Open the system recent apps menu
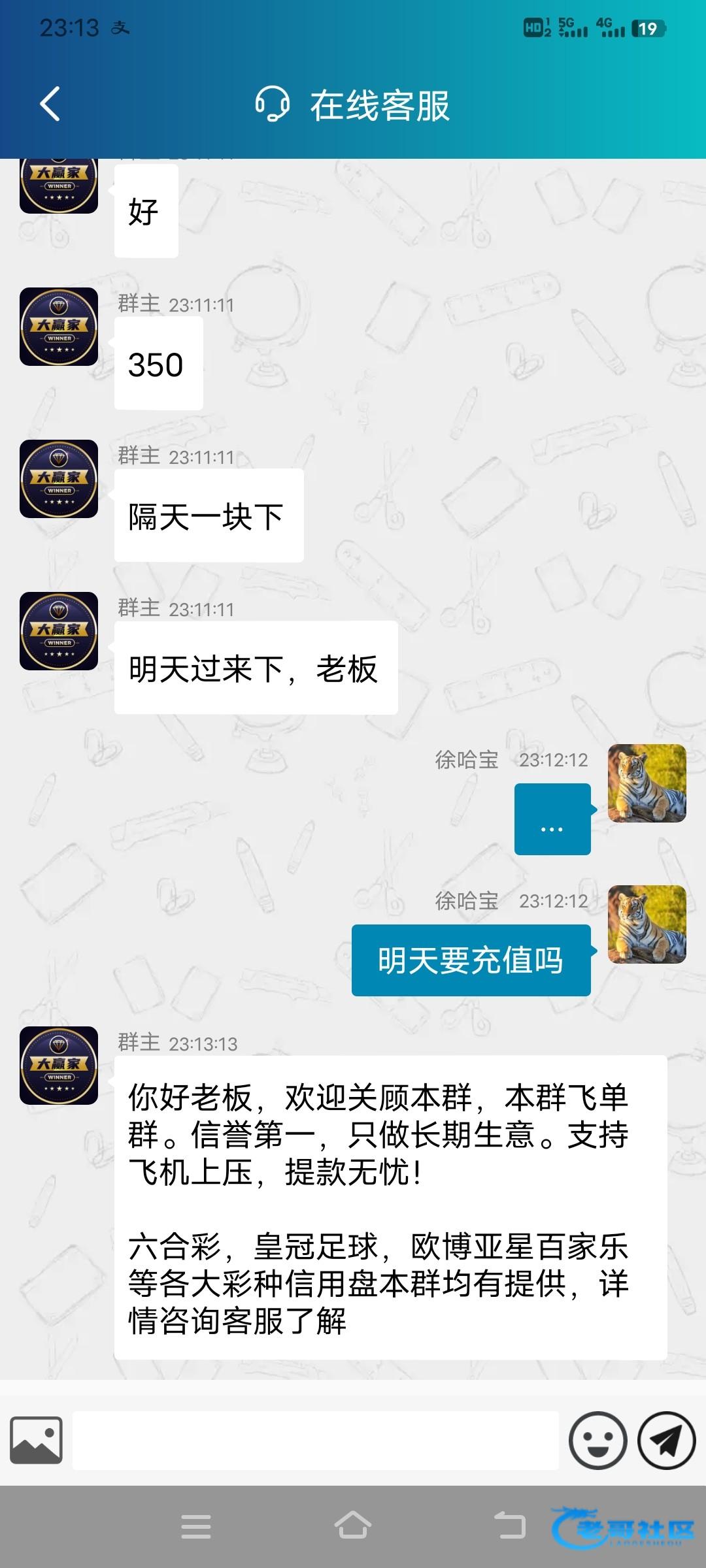706x1568 pixels. coord(196,1526)
